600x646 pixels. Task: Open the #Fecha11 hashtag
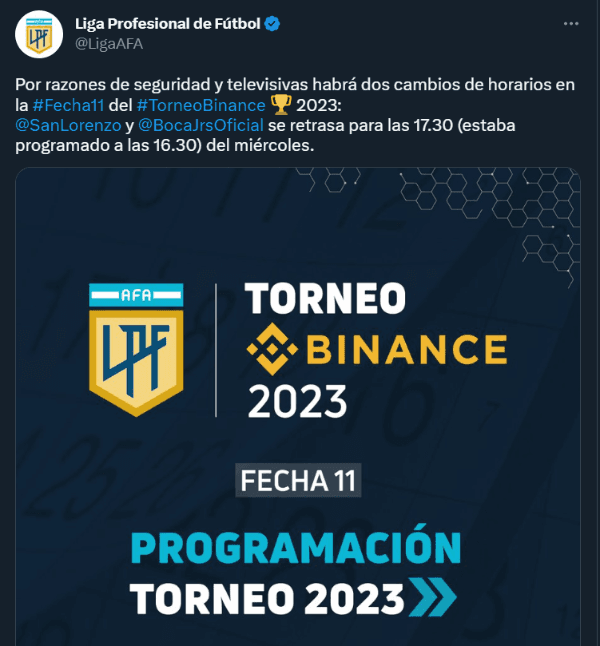pyautogui.click(x=68, y=105)
